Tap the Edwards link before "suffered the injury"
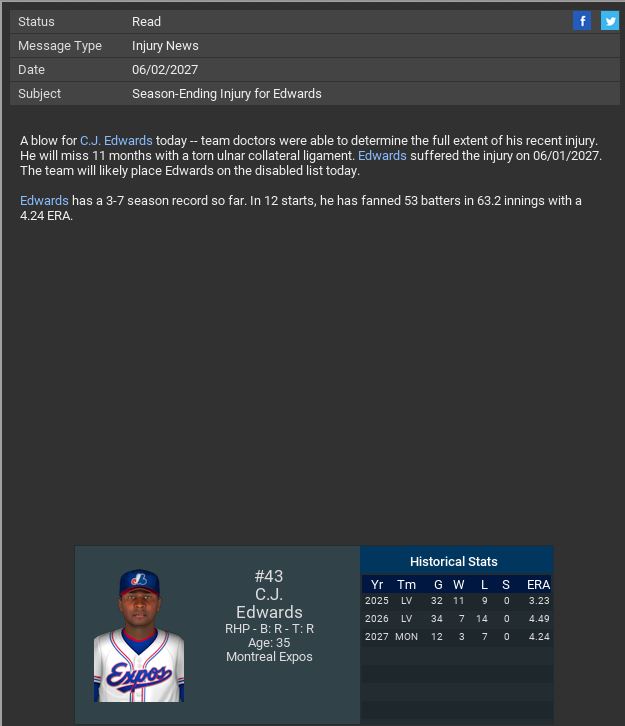625x726 pixels. 382,156
